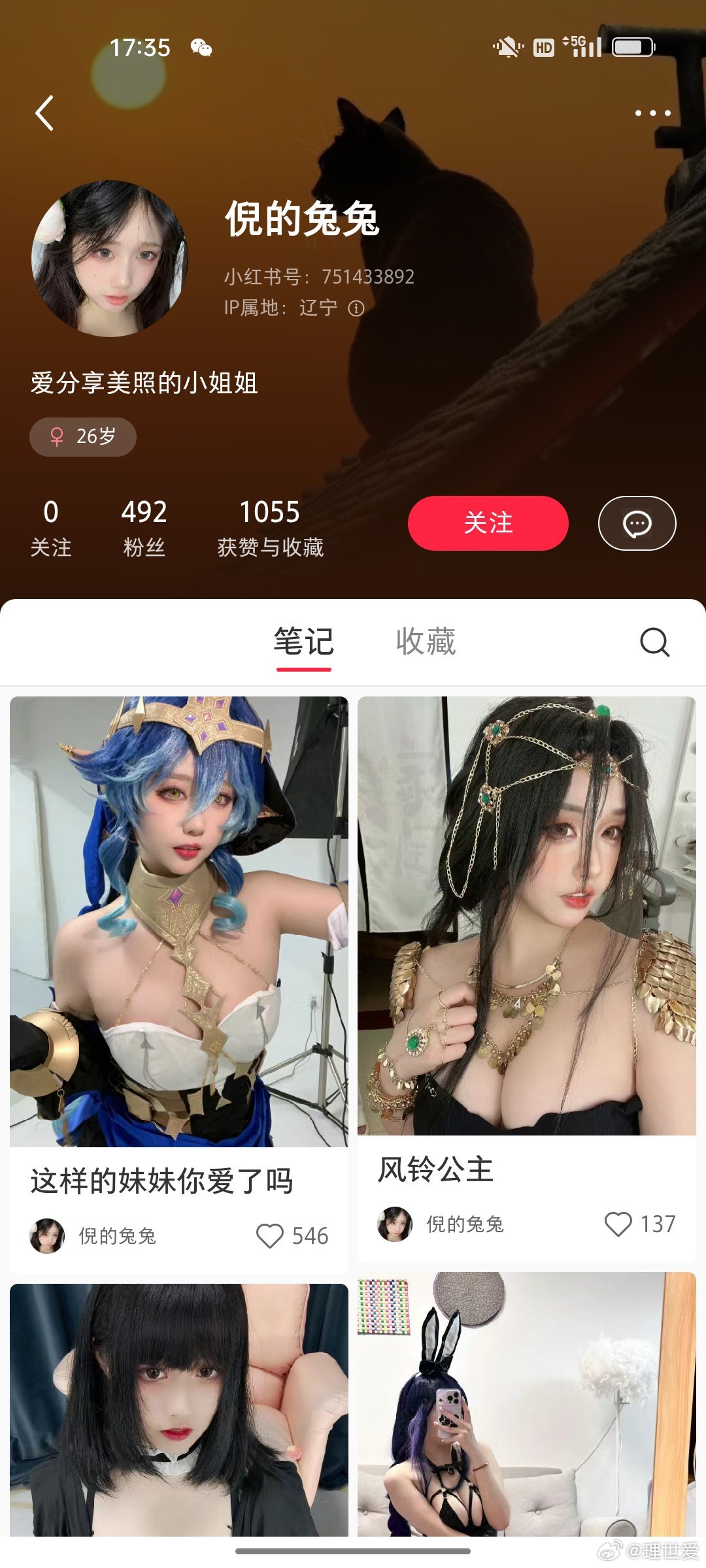This screenshot has width=706, height=1568.
Task: Switch to the 收藏 tab
Action: tap(426, 642)
